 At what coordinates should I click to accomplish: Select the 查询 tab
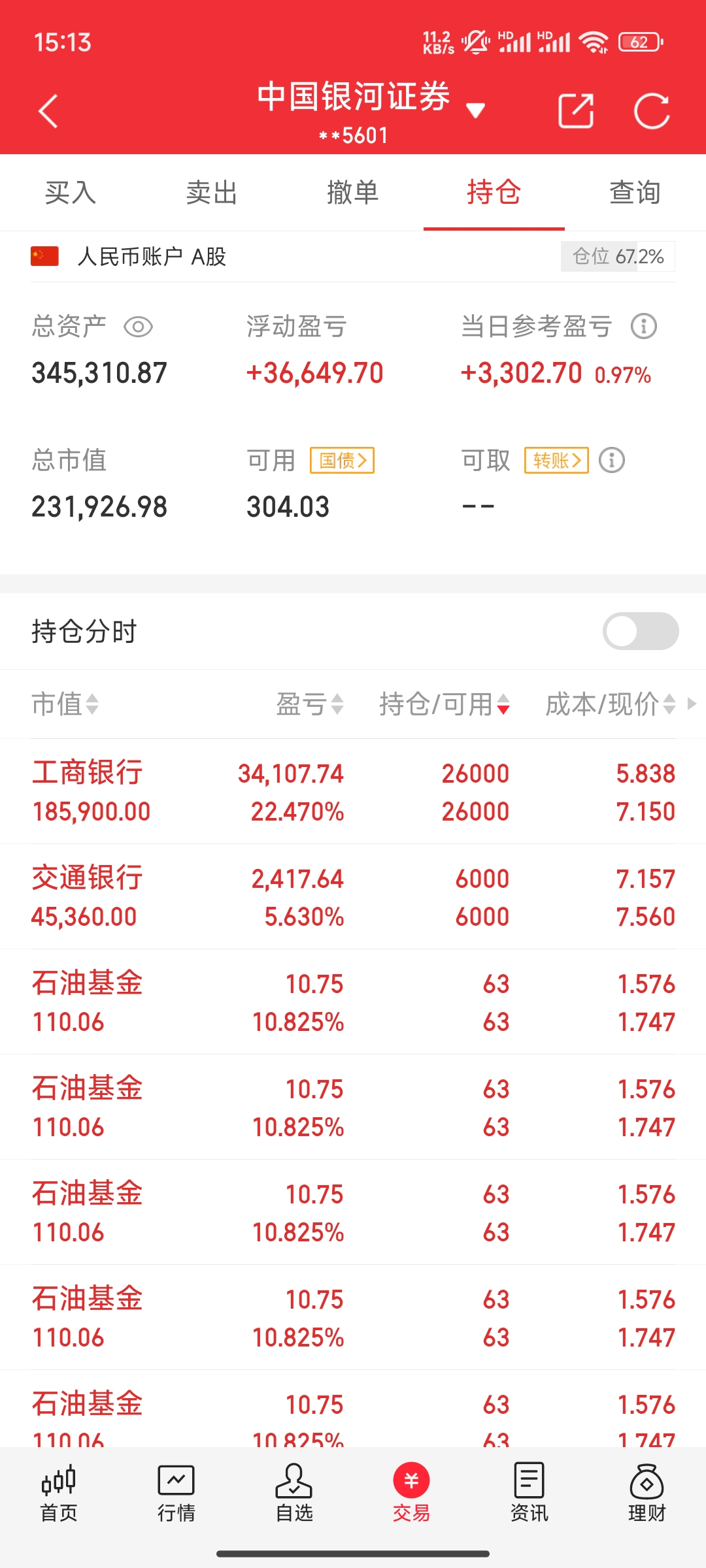635,193
